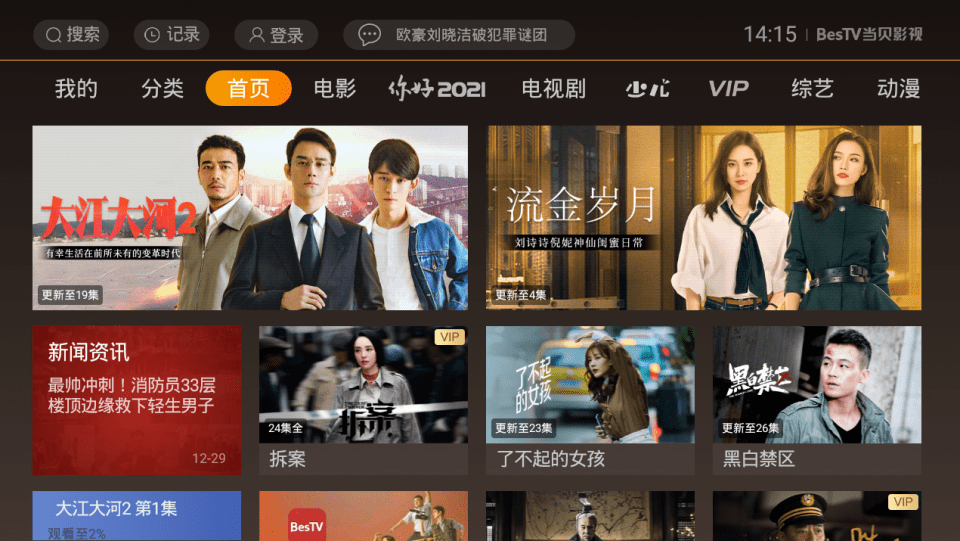Viewport: 960px width, 541px height.
Task: Open the 你好2021 tab
Action: coord(437,89)
